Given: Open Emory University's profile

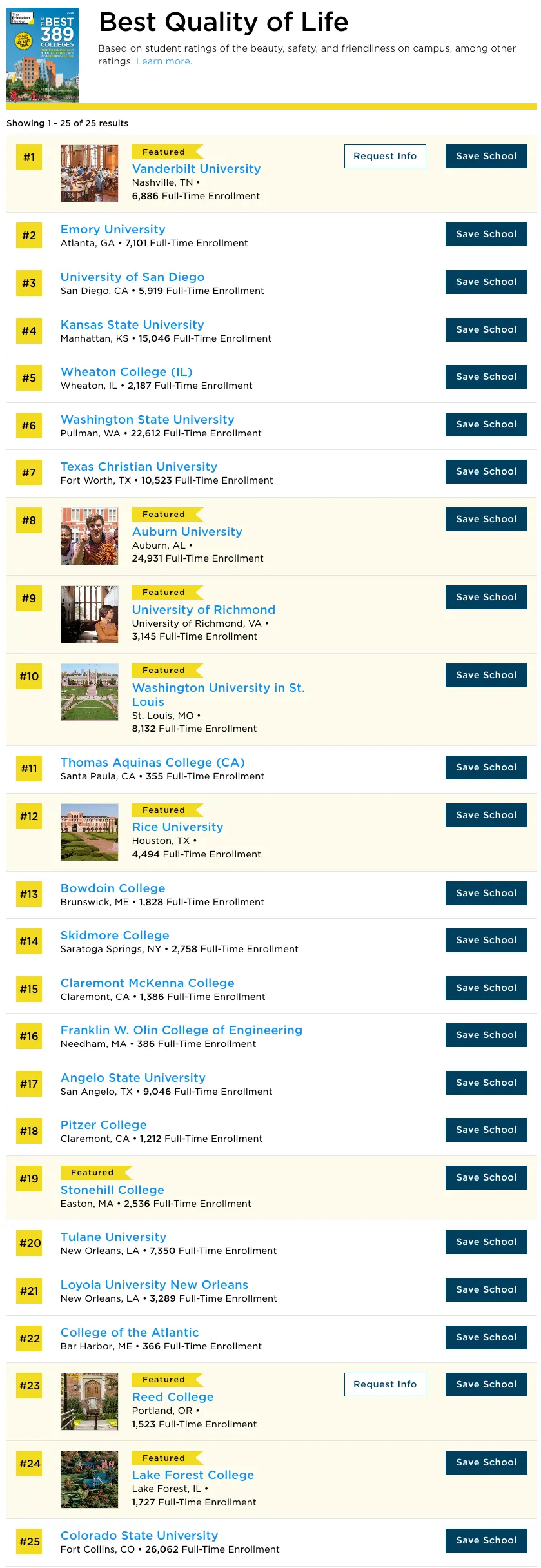Looking at the screenshot, I should click(113, 230).
